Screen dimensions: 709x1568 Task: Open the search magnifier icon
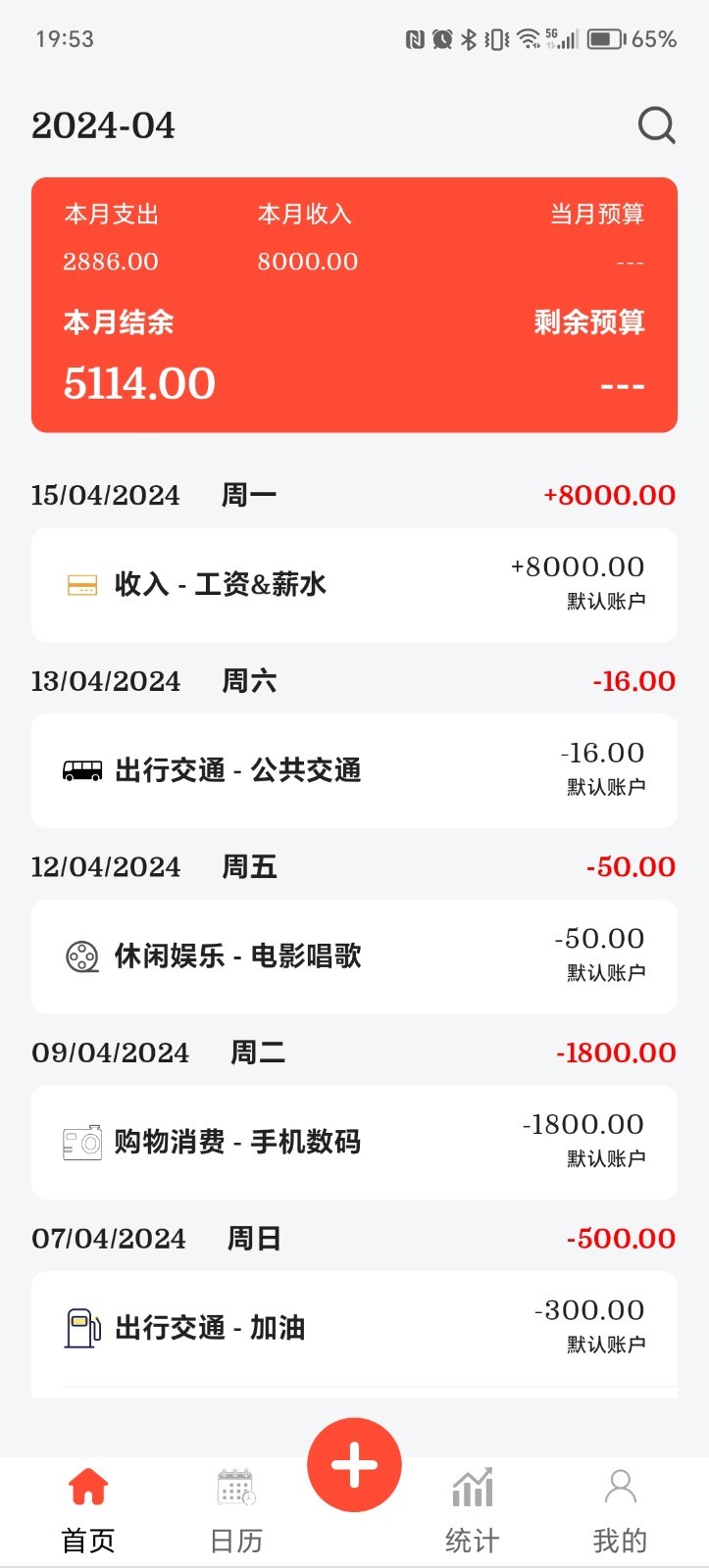click(655, 125)
